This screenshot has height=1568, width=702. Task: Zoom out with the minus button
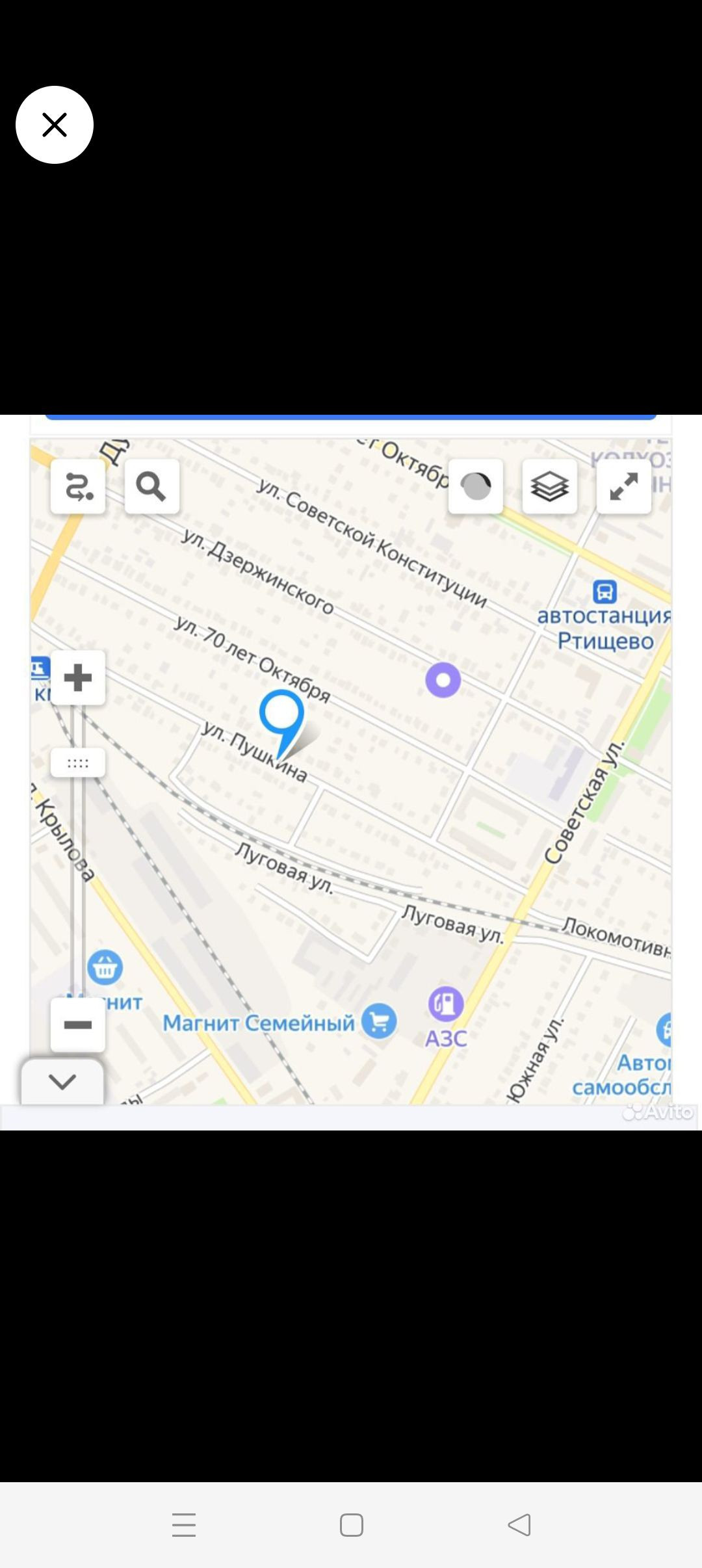[x=78, y=1025]
